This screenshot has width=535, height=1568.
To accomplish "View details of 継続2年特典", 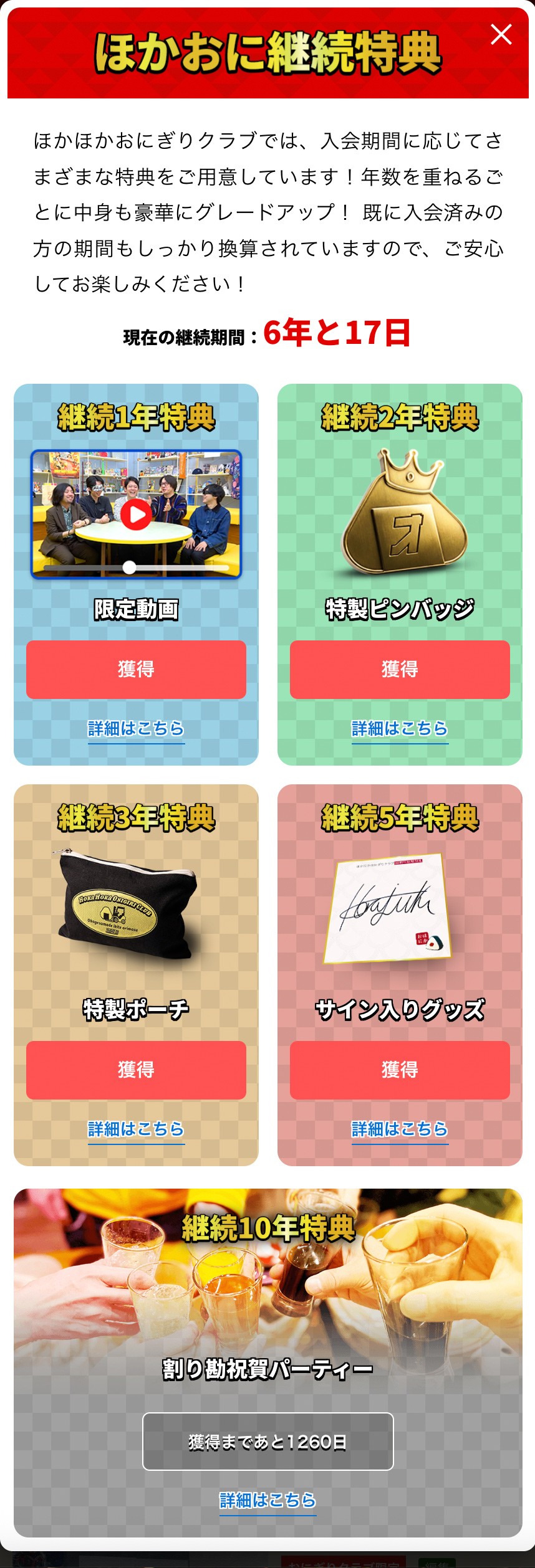I will pos(400,728).
